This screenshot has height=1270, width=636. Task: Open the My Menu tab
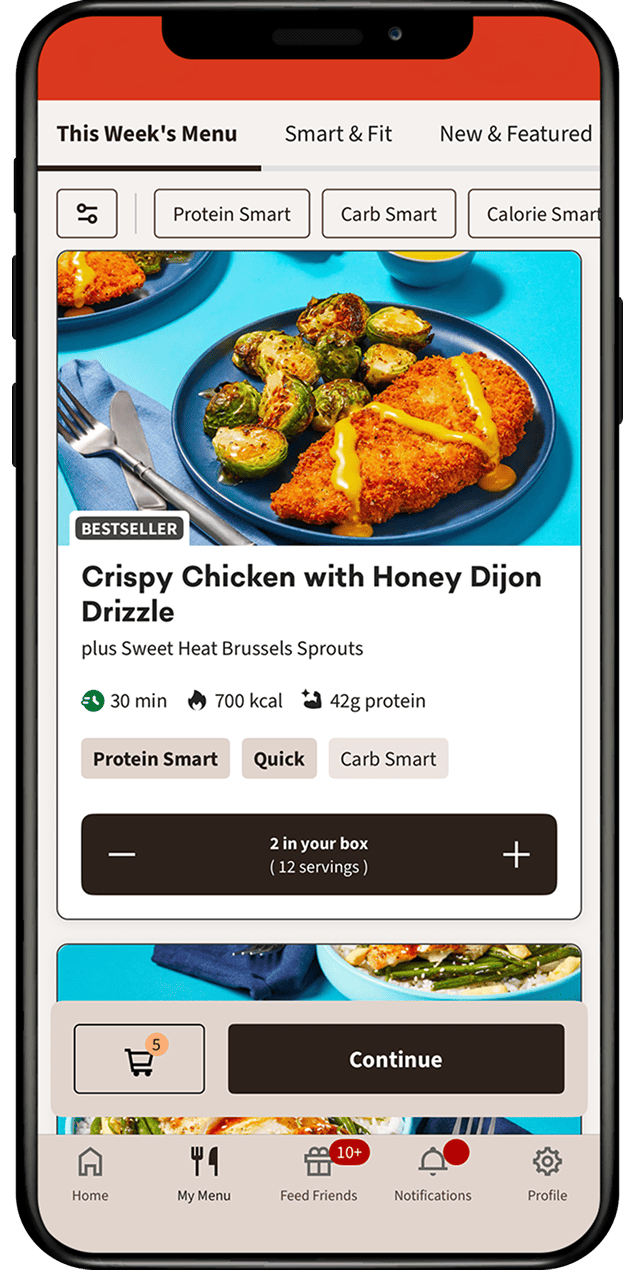[204, 1174]
